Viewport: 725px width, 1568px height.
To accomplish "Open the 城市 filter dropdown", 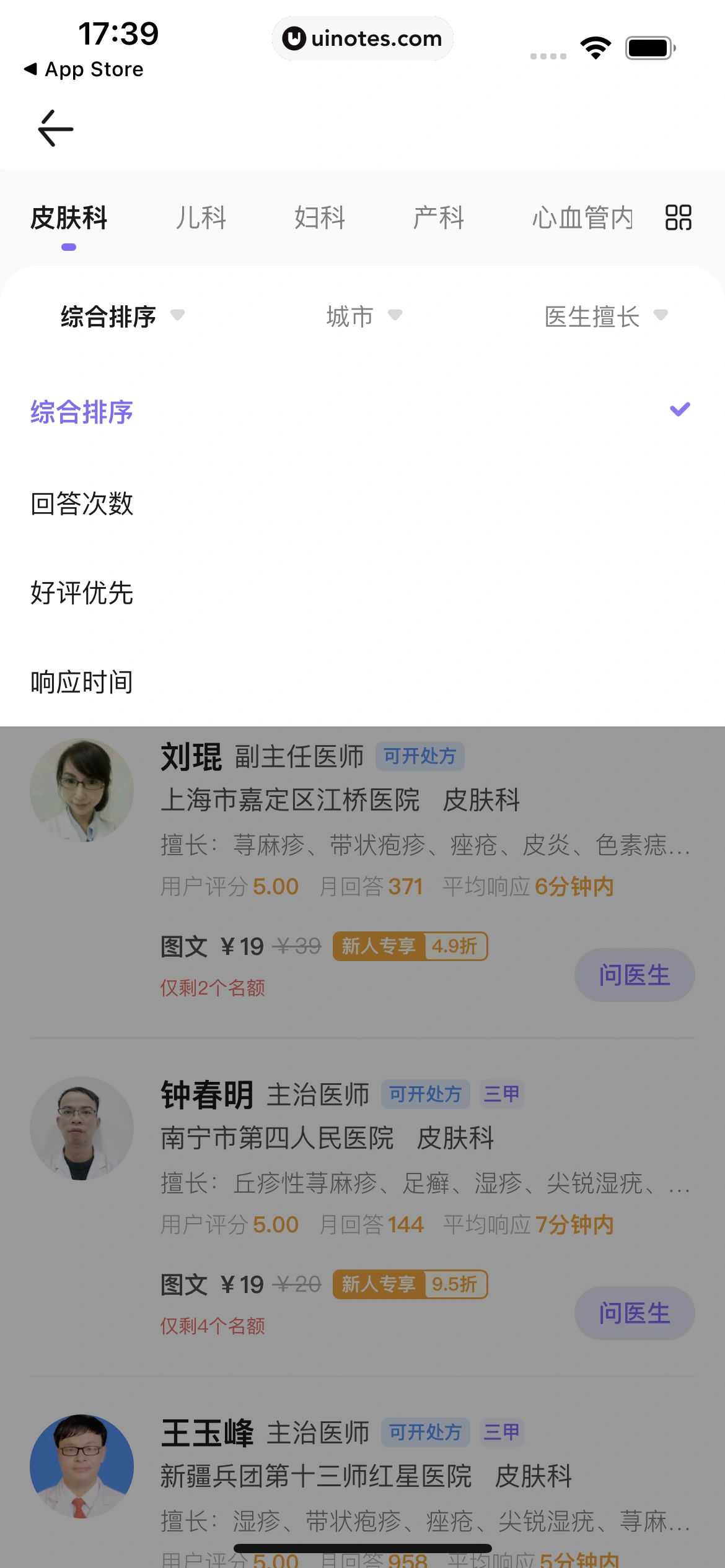I will pos(362,316).
